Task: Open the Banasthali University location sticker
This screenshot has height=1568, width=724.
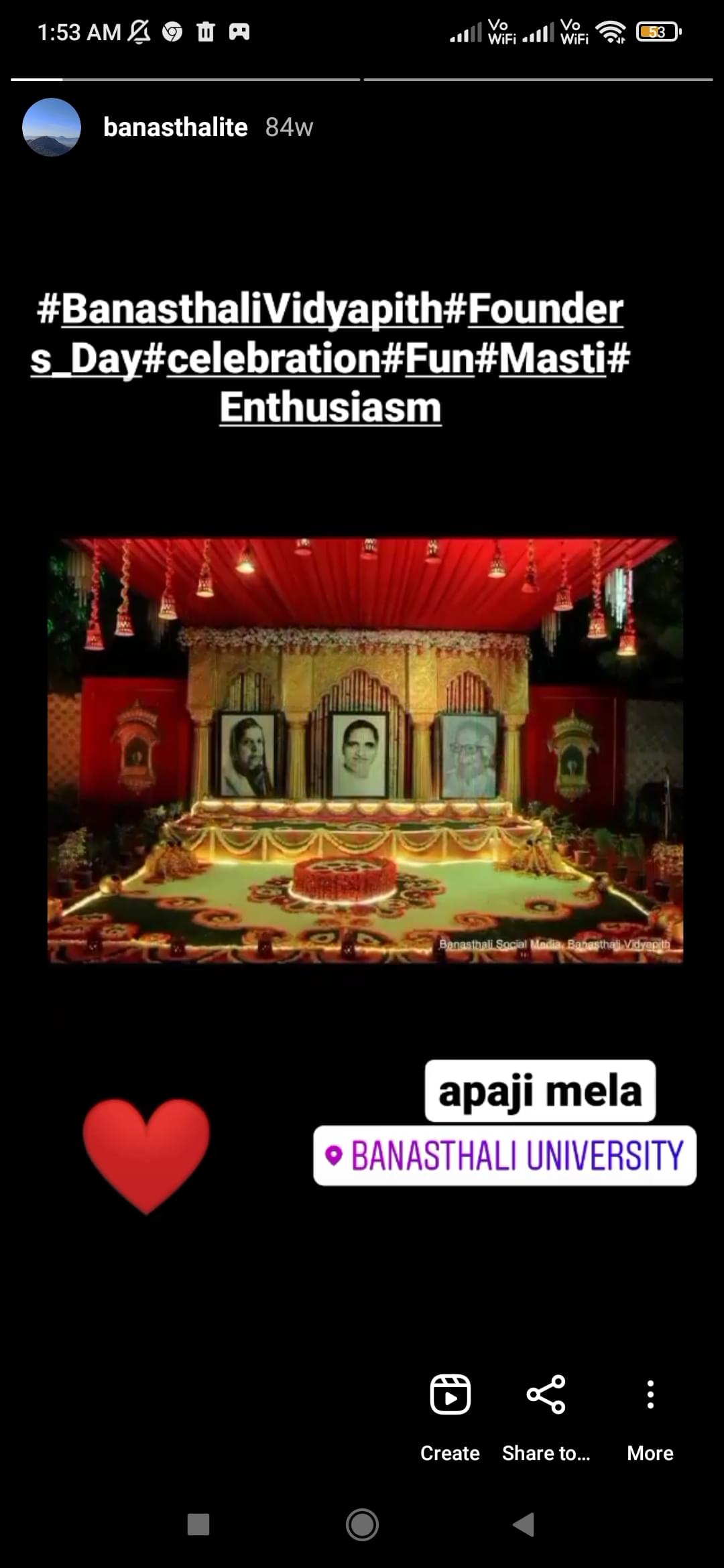Action: click(x=504, y=1156)
